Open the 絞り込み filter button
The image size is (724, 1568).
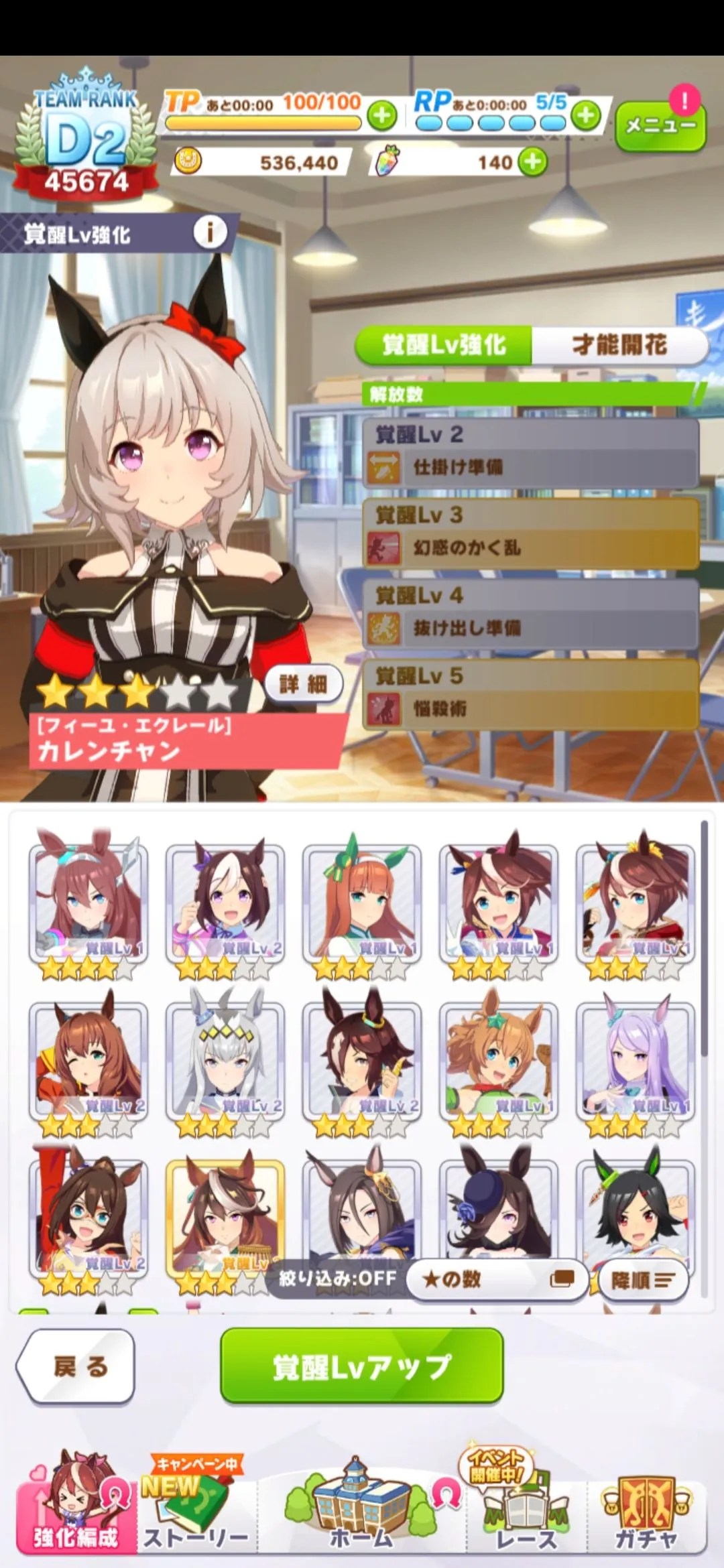(x=337, y=1279)
